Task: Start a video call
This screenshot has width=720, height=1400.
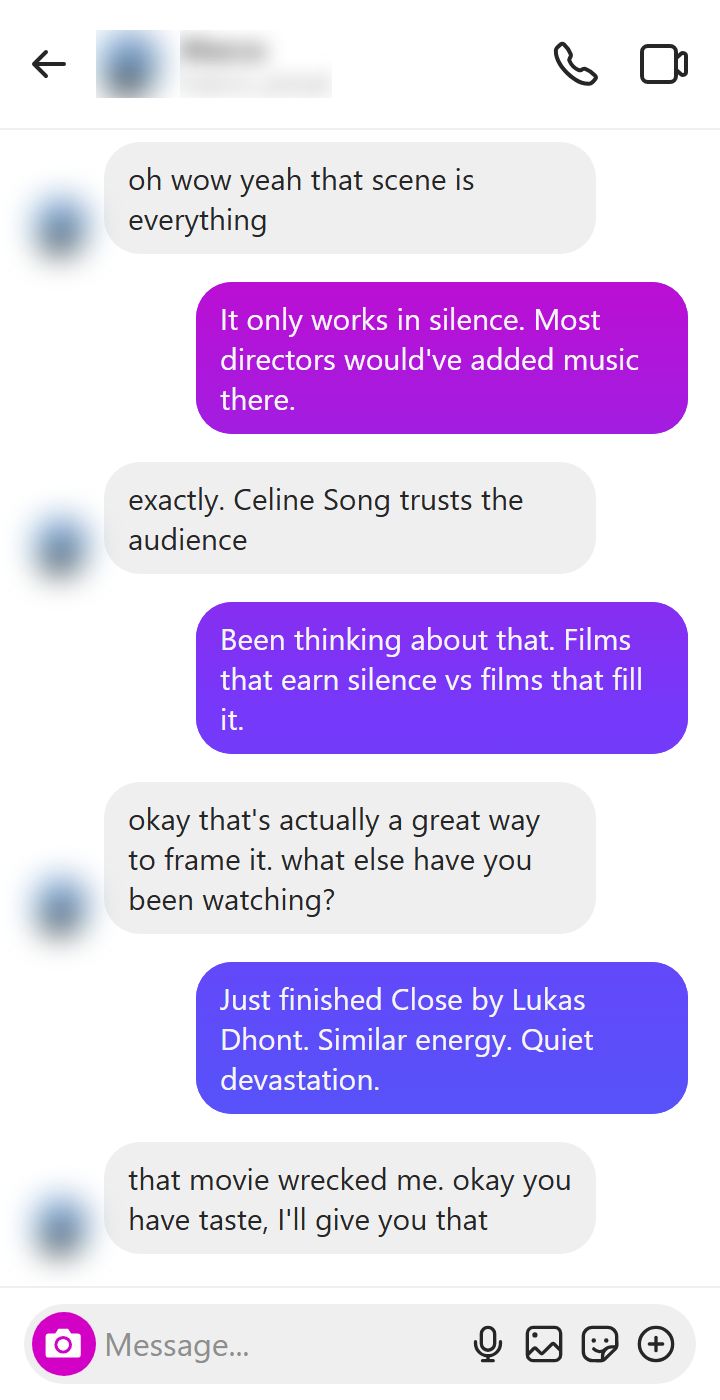Action: click(x=663, y=65)
